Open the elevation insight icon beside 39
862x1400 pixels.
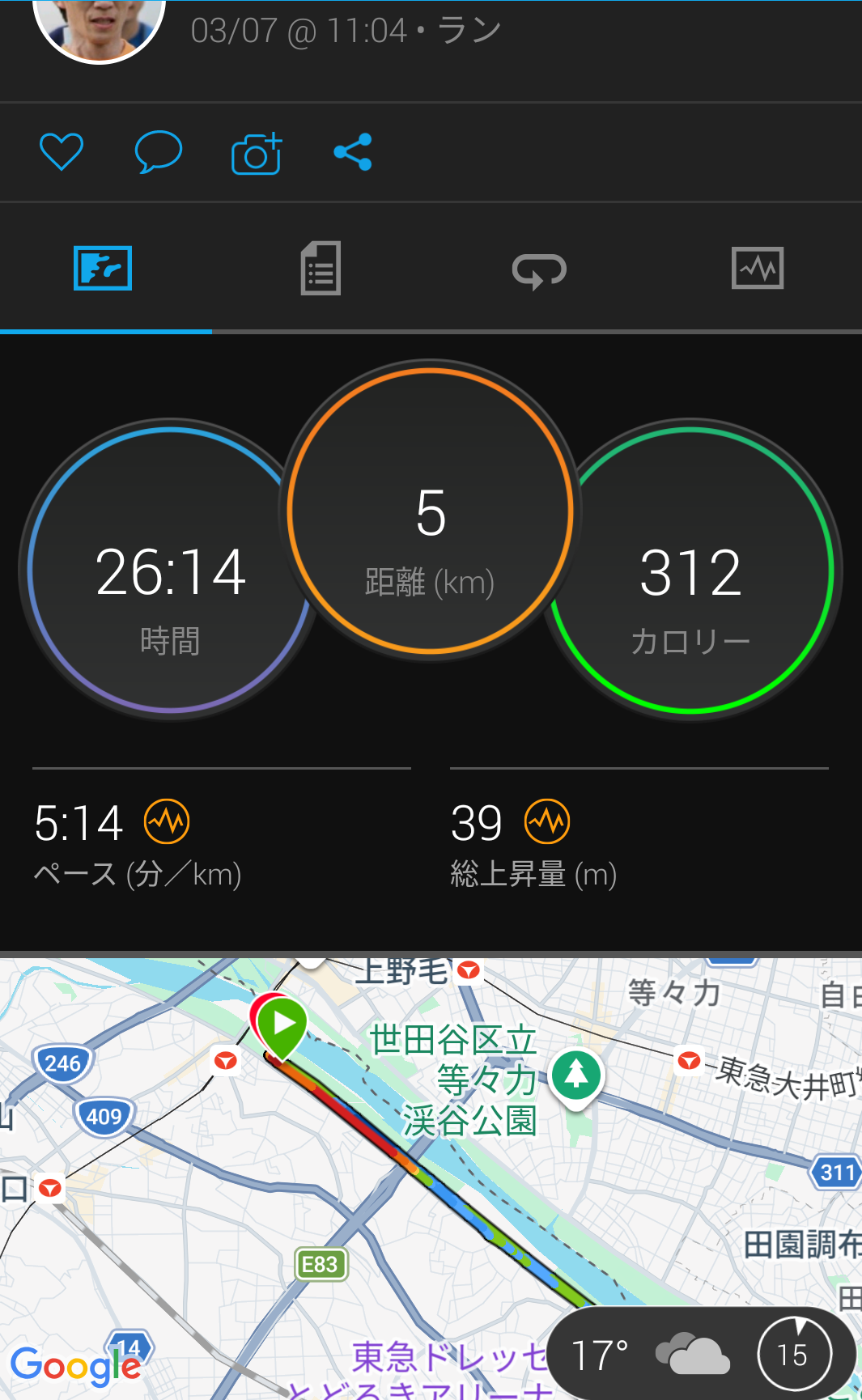click(x=548, y=822)
